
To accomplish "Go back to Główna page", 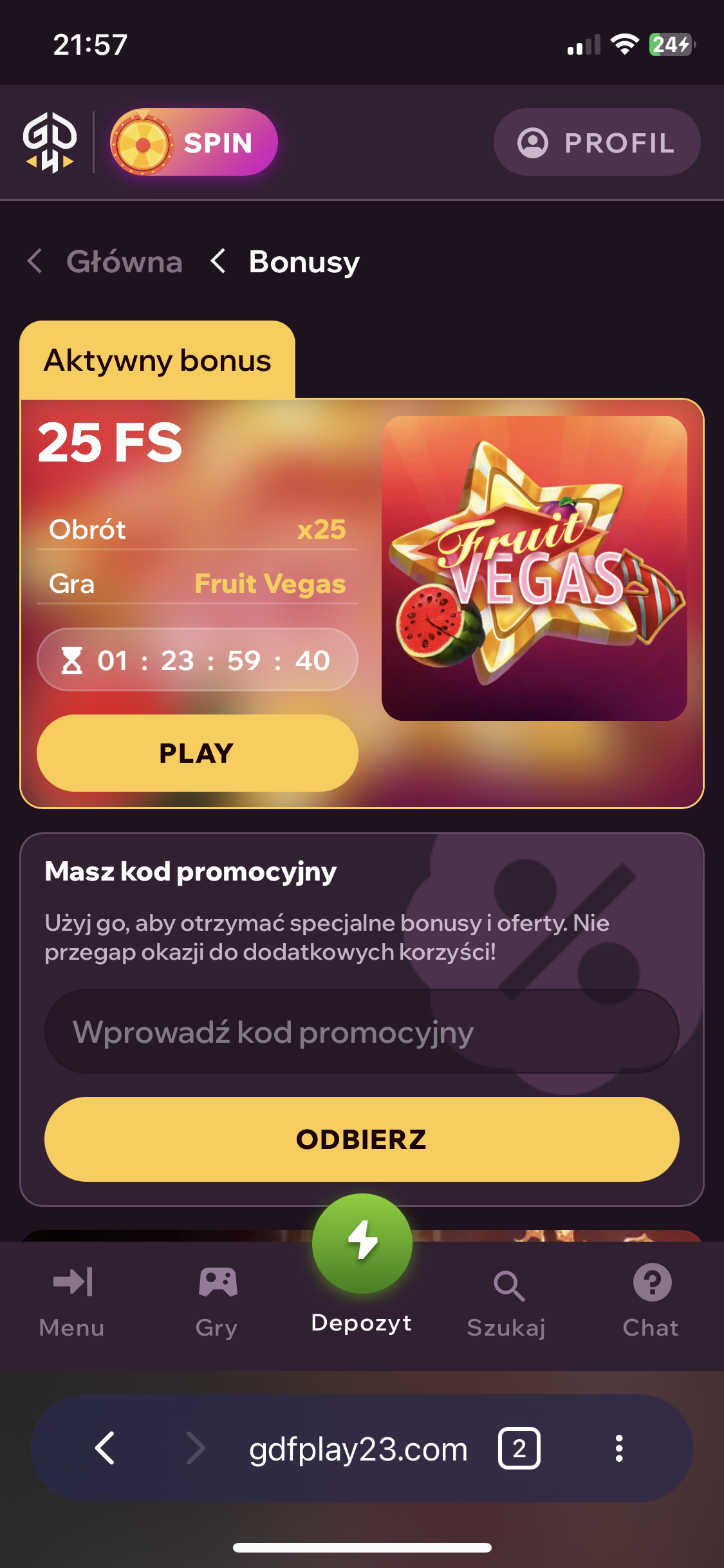I will (x=124, y=262).
